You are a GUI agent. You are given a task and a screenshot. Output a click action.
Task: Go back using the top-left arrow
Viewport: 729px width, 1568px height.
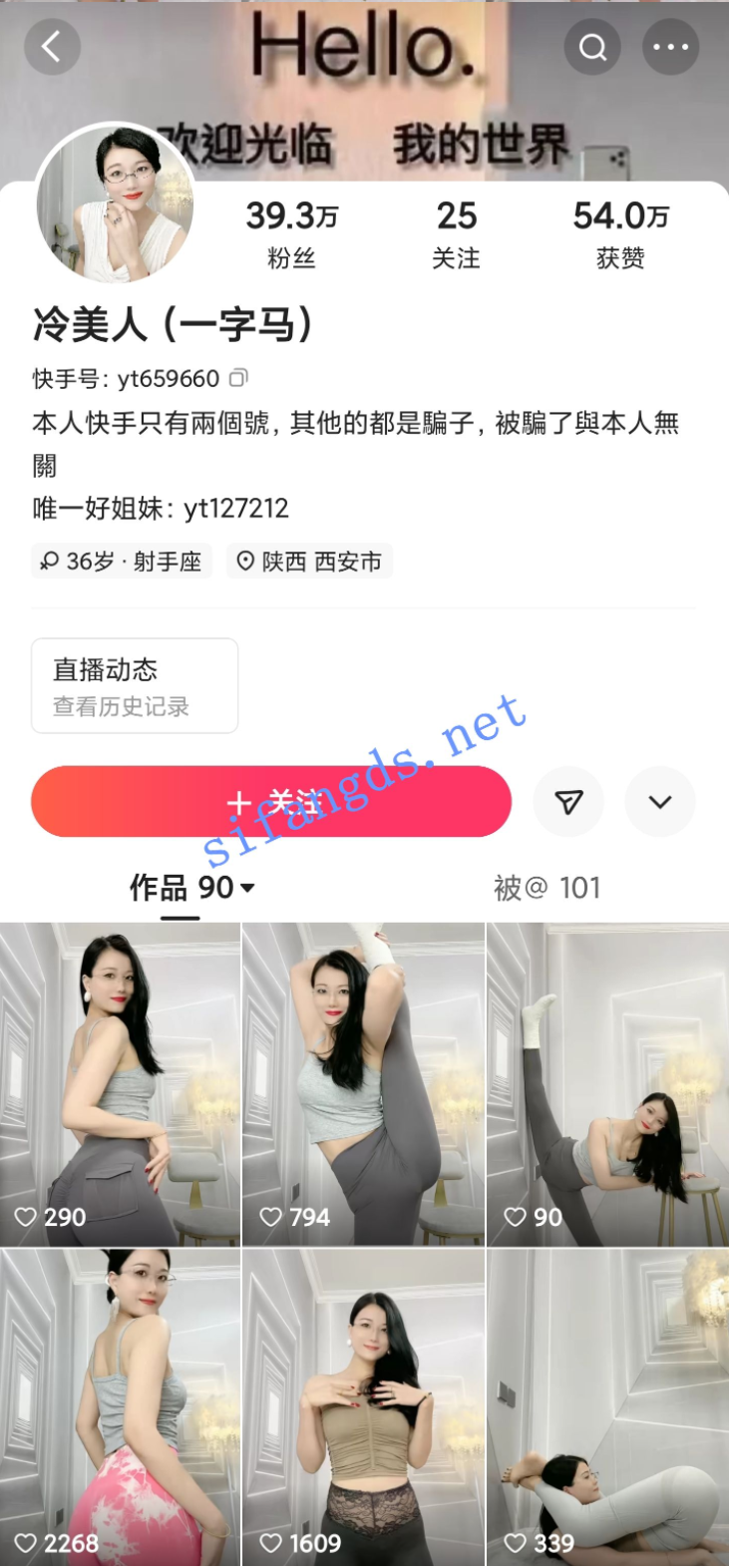pos(52,46)
